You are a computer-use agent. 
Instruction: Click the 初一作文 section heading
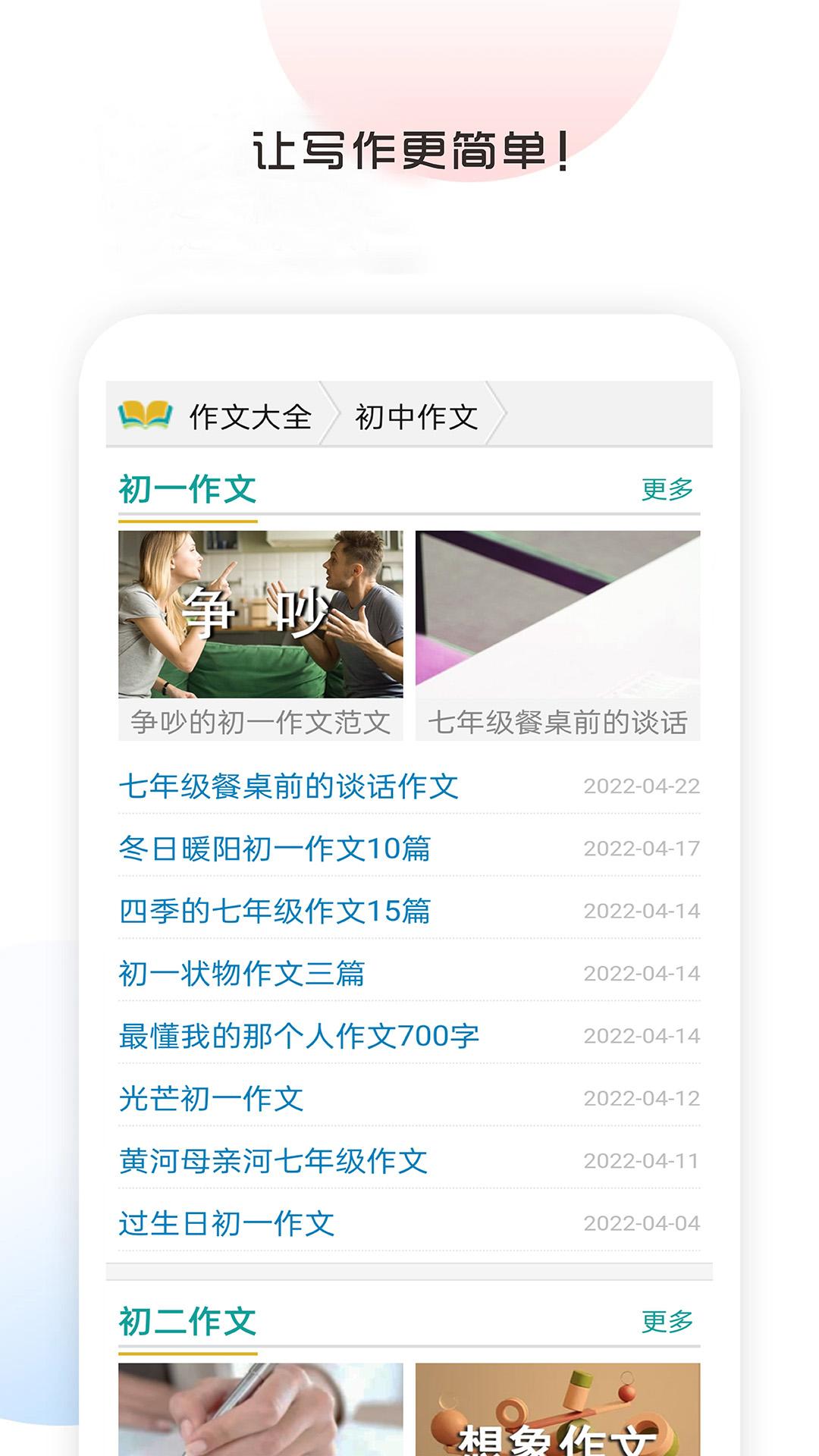pyautogui.click(x=185, y=489)
